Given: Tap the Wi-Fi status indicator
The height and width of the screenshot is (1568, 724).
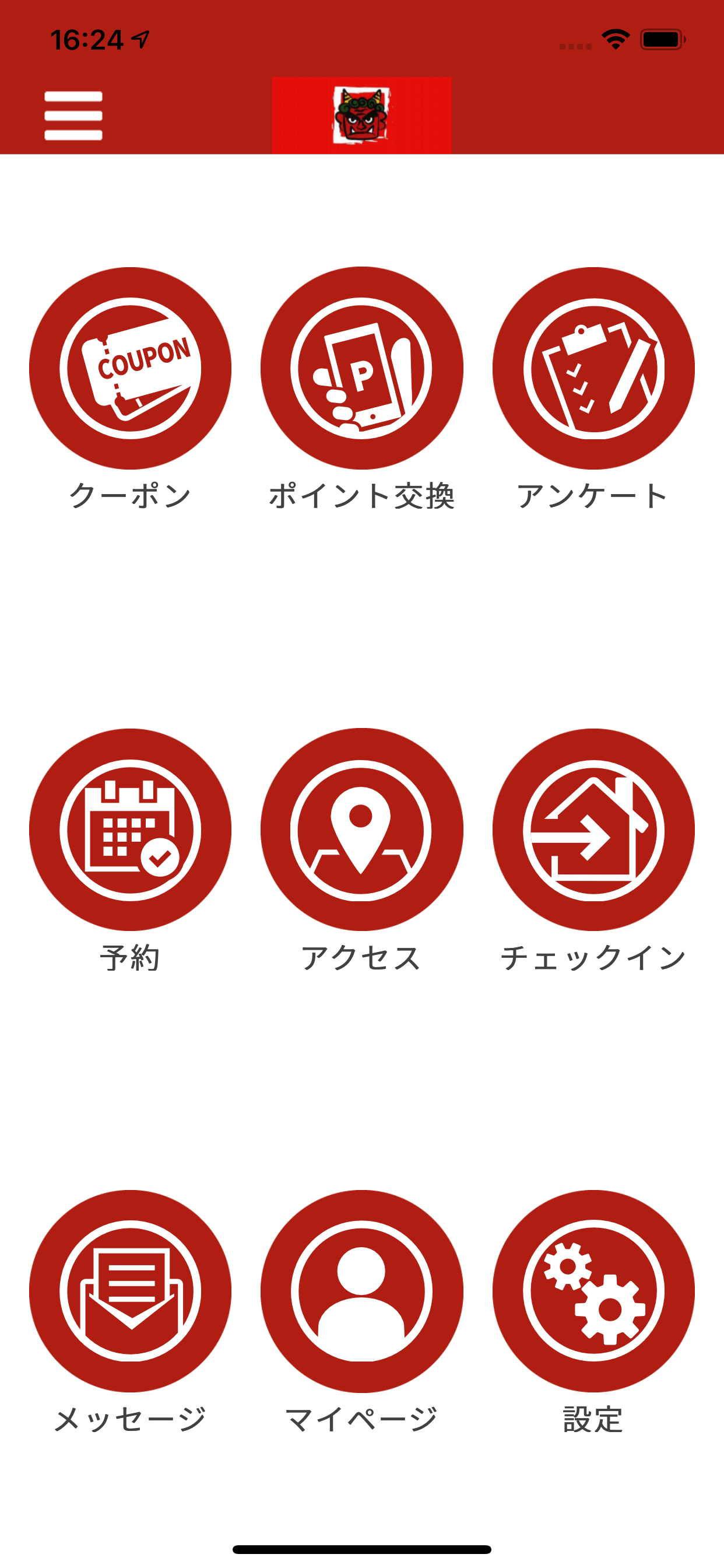Looking at the screenshot, I should tap(614, 38).
